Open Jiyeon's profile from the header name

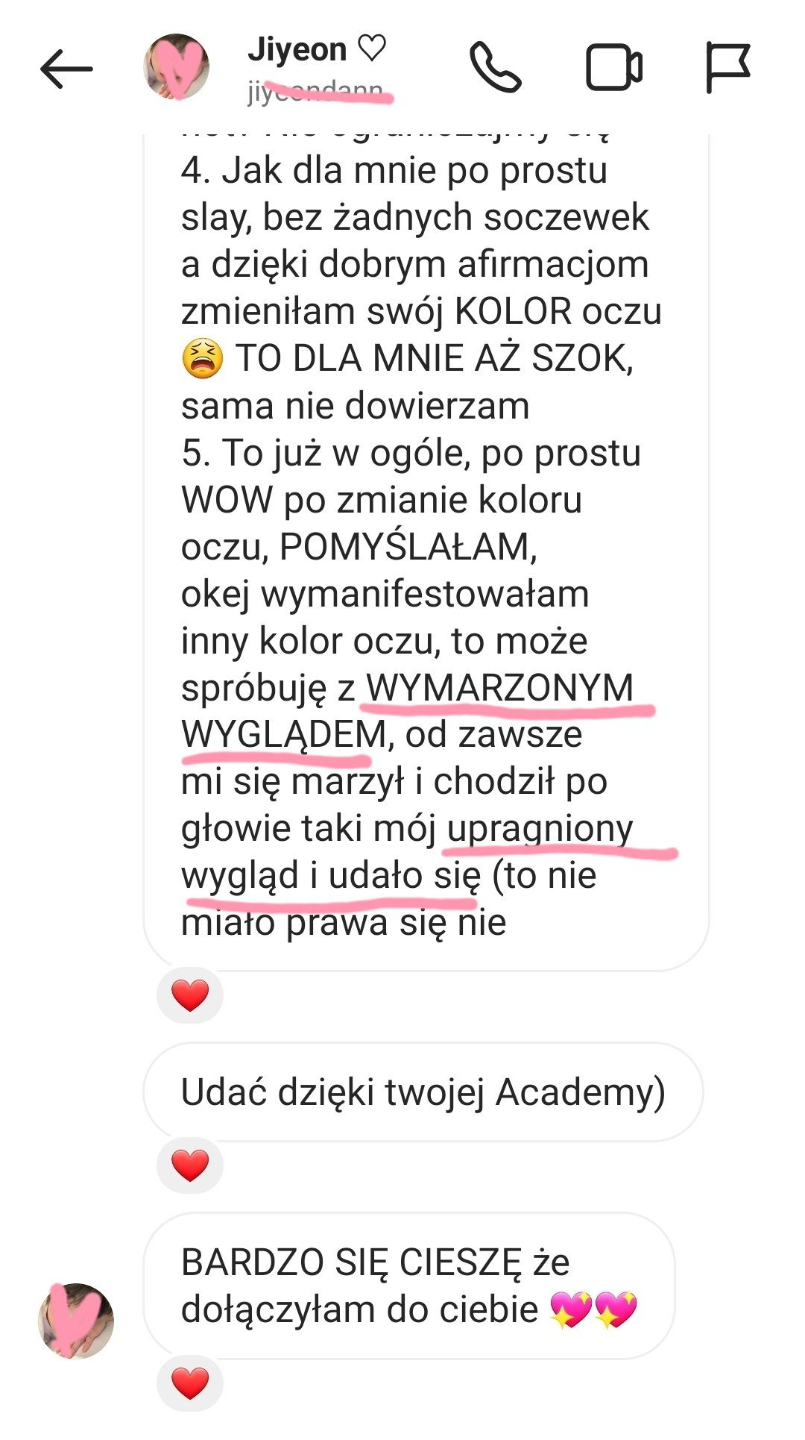[316, 49]
